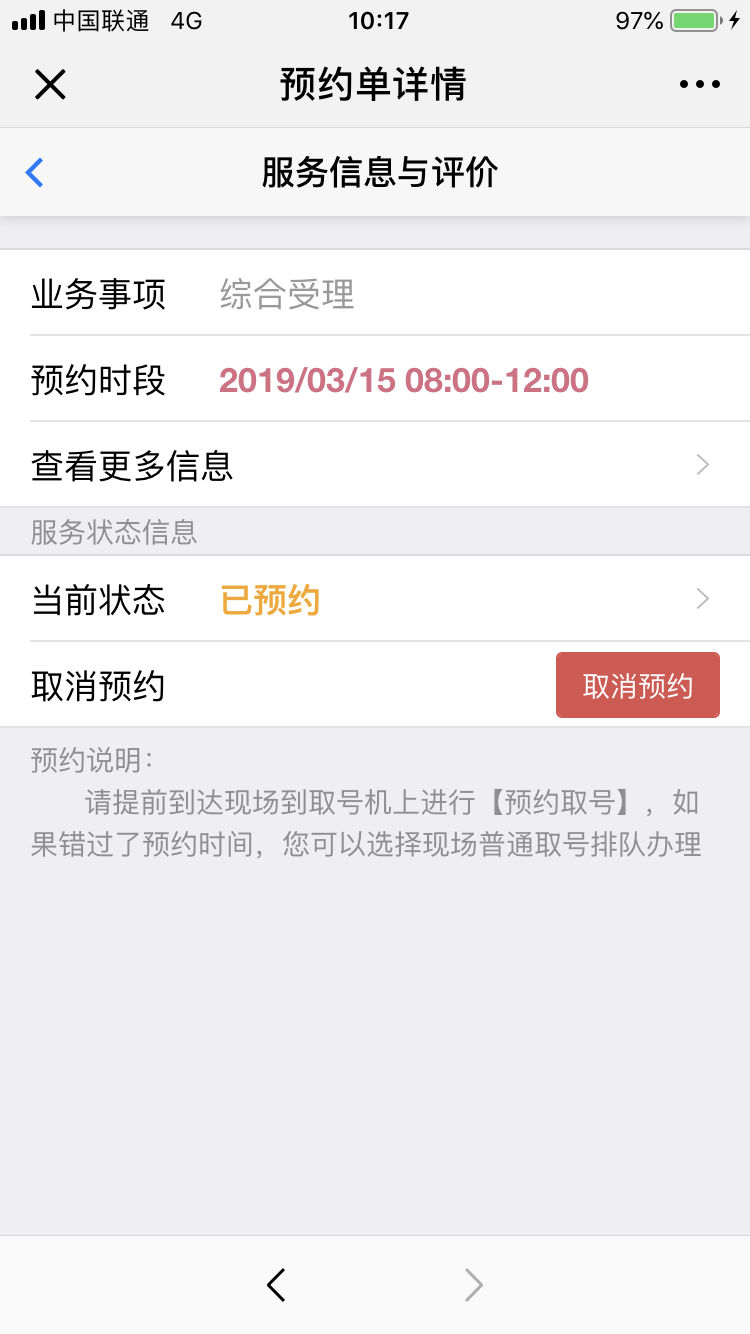Open the 当前状态 已预约 row
This screenshot has width=750, height=1334.
374,600
